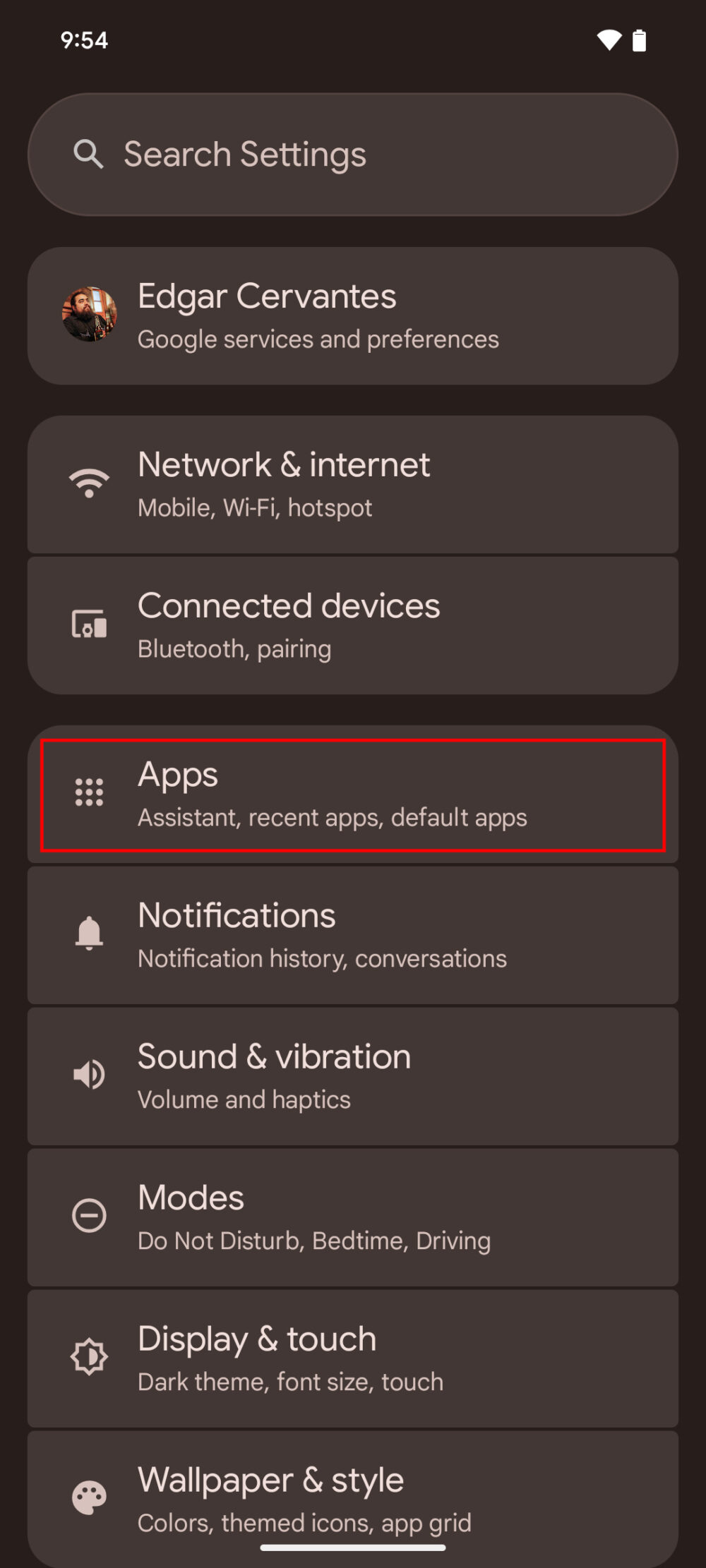The height and width of the screenshot is (1568, 706).
Task: Tap the Search Settings field
Action: [353, 155]
